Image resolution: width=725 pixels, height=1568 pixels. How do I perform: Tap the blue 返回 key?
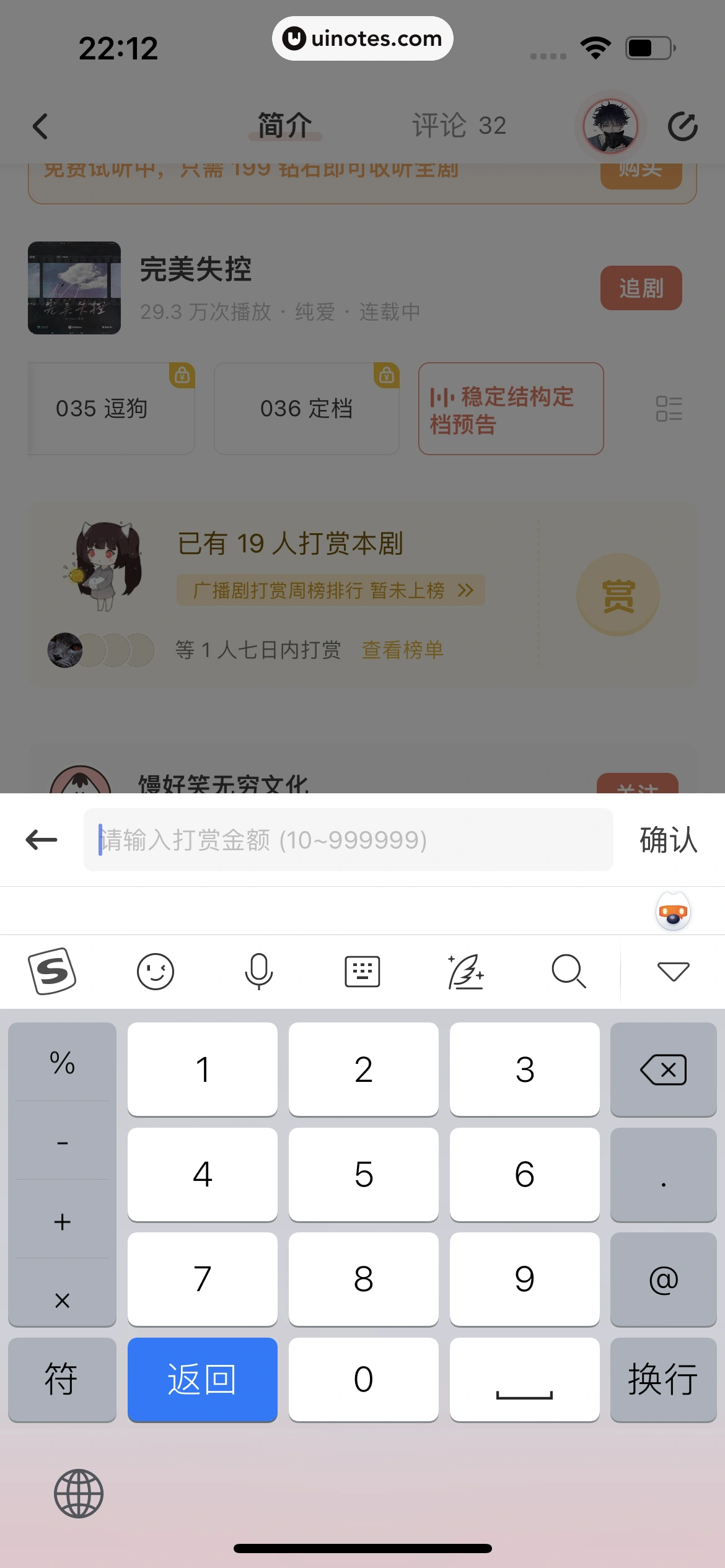click(x=203, y=1379)
